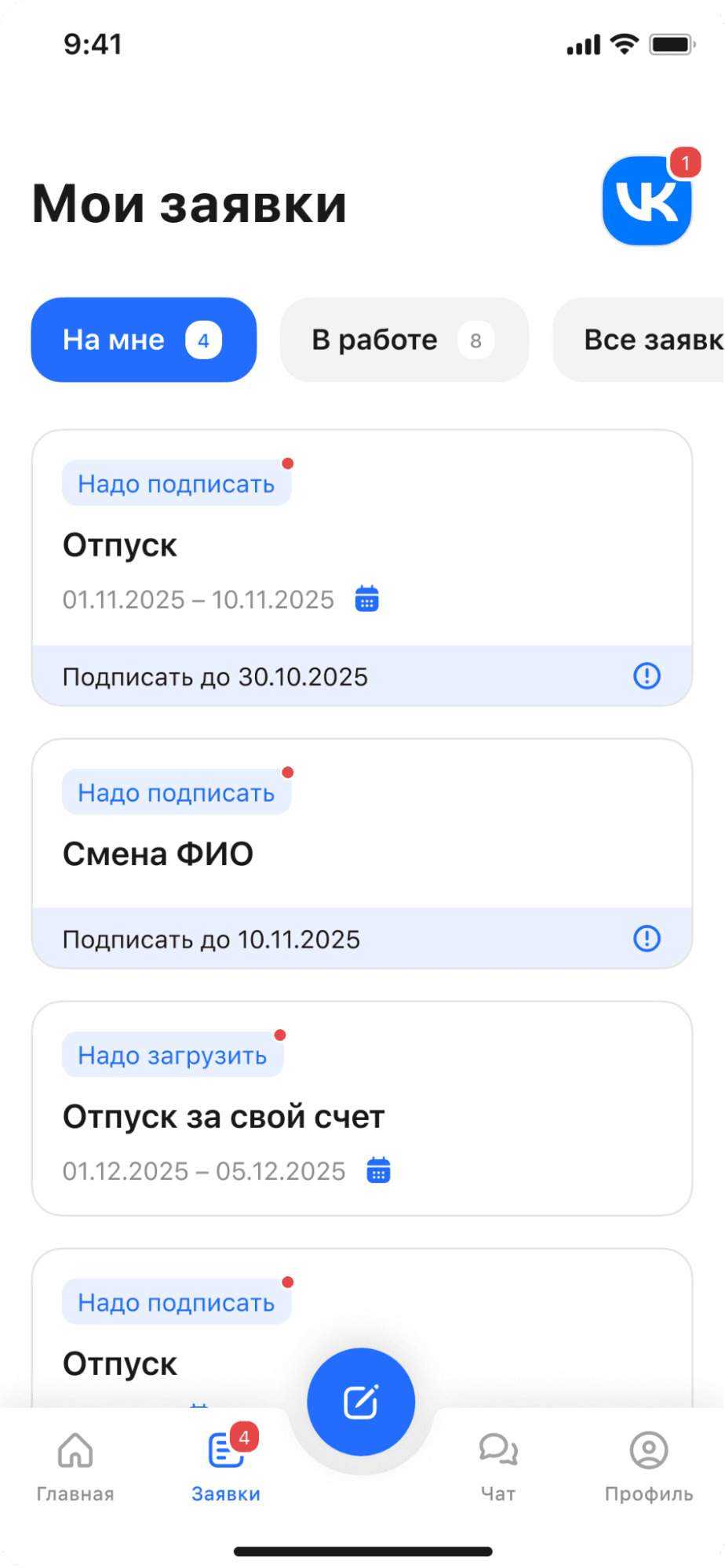Tap the Надо загрузить tag
The image size is (725, 1568).
[172, 1054]
